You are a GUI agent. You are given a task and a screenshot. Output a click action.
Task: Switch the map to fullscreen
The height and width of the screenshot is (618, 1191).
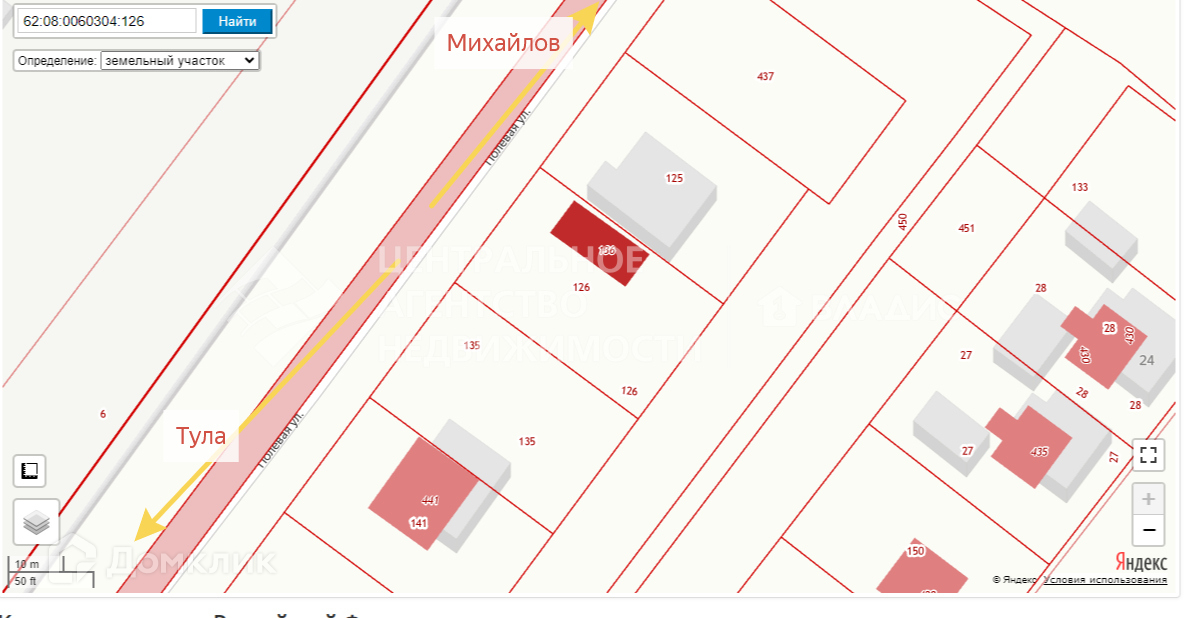click(1149, 455)
